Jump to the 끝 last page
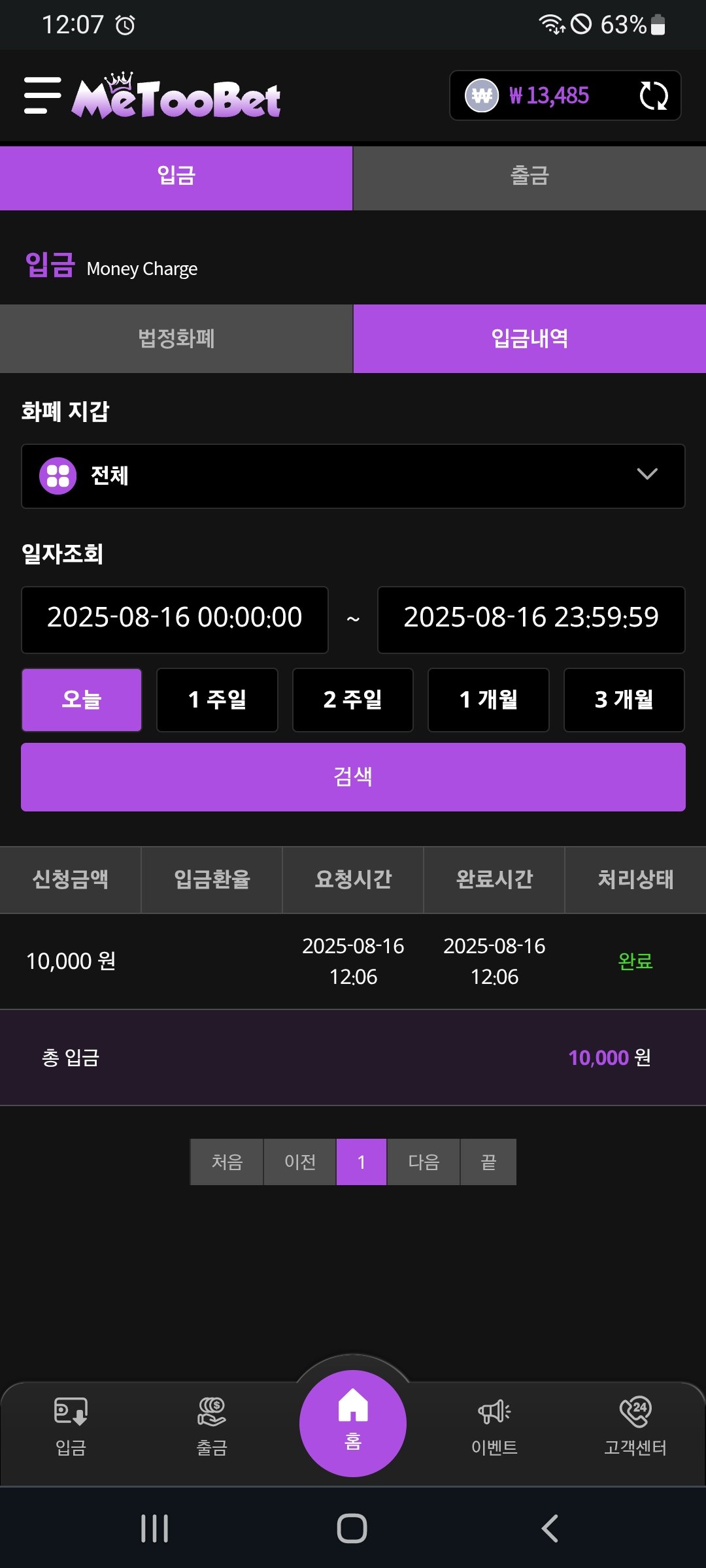706x1568 pixels. 488,1162
